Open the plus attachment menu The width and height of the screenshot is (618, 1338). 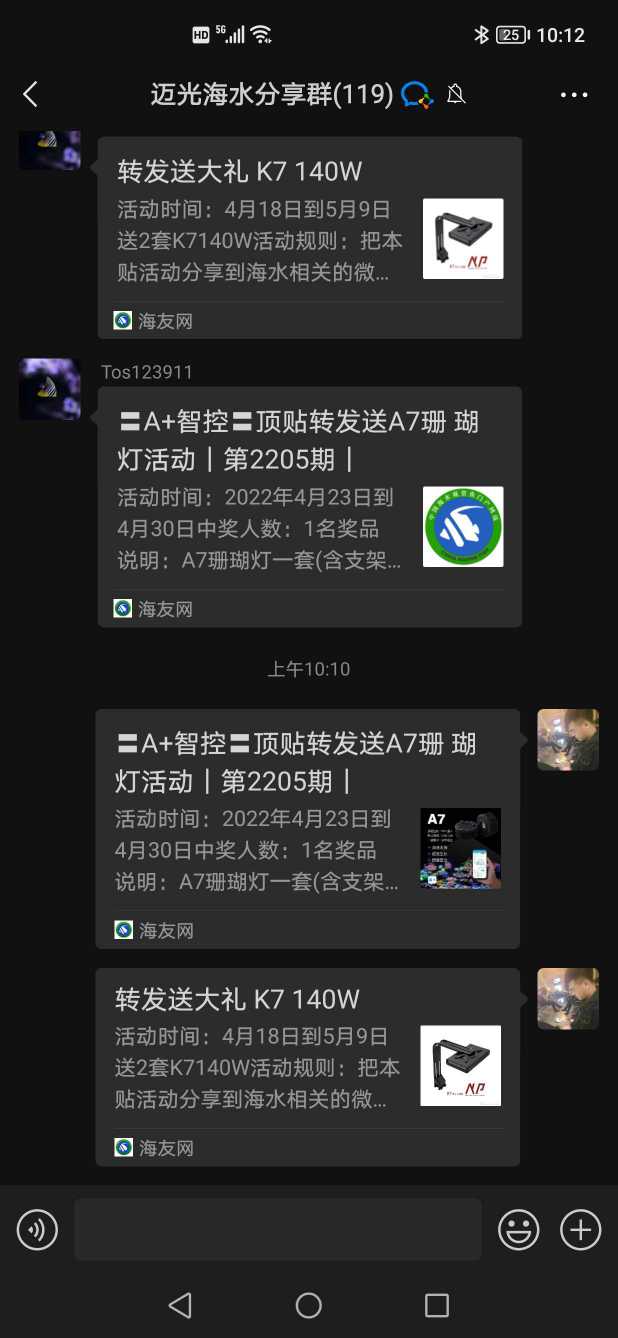coord(580,1229)
